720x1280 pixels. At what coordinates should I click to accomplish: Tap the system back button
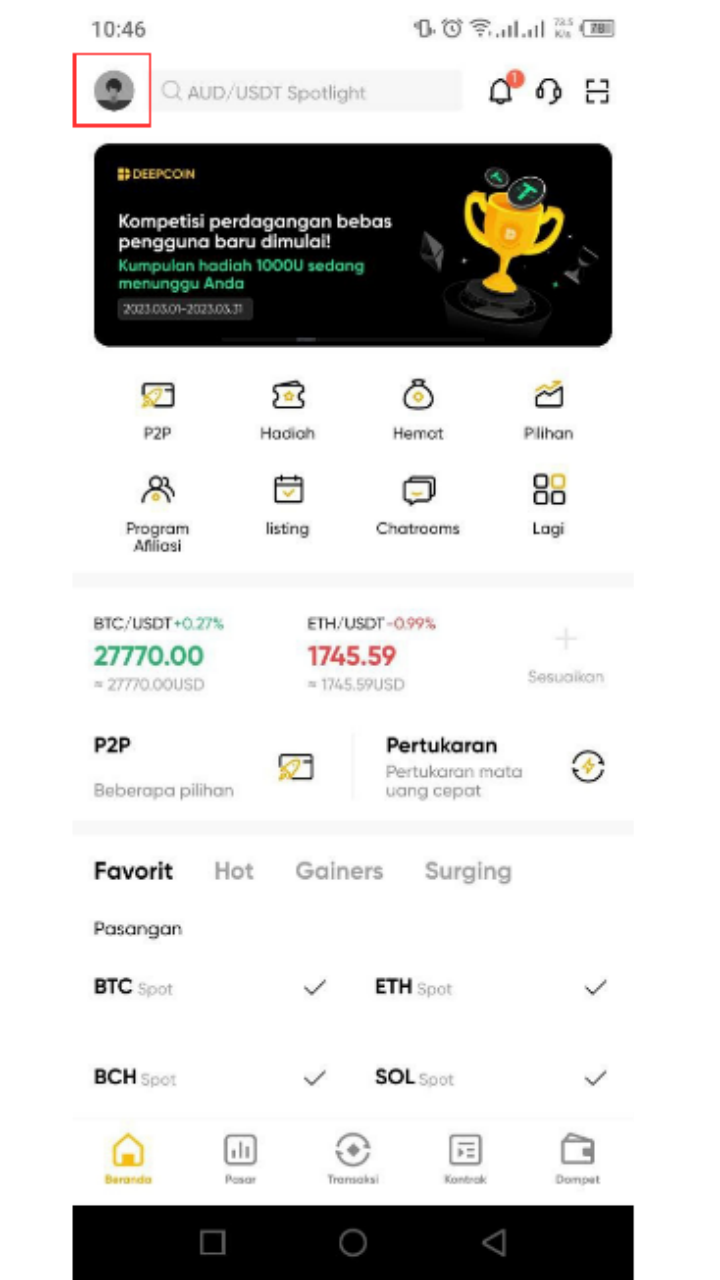point(494,1242)
